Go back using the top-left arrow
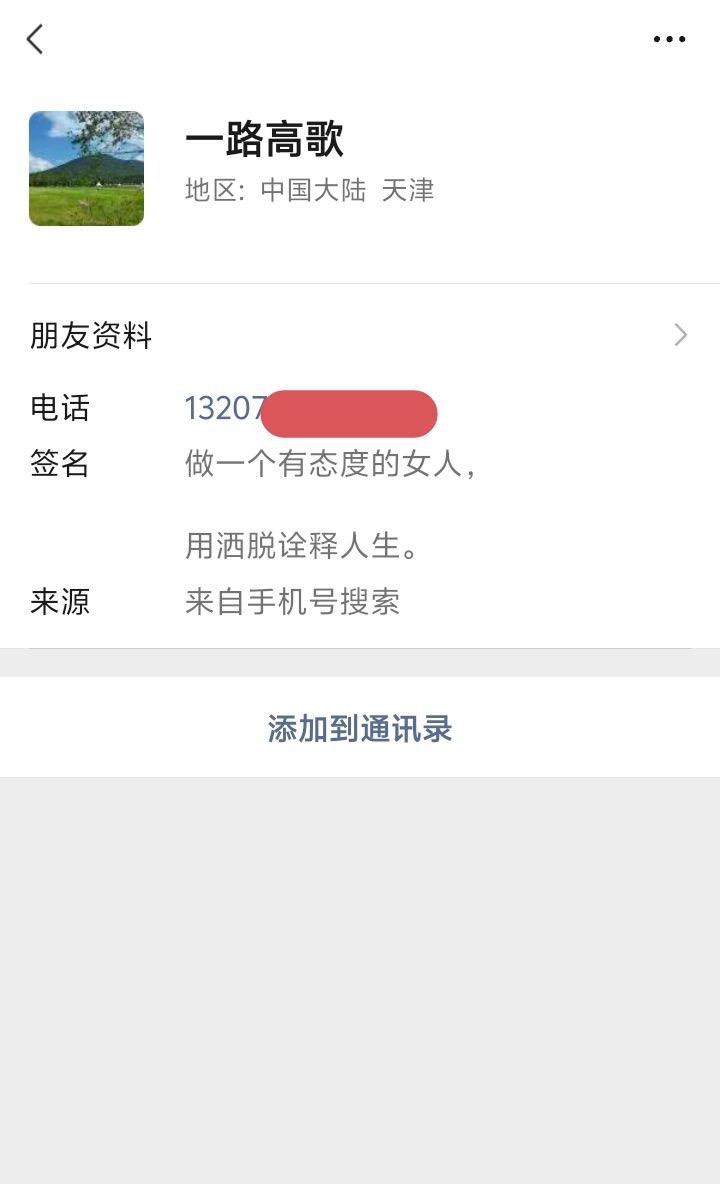Image resolution: width=720 pixels, height=1184 pixels. (35, 40)
